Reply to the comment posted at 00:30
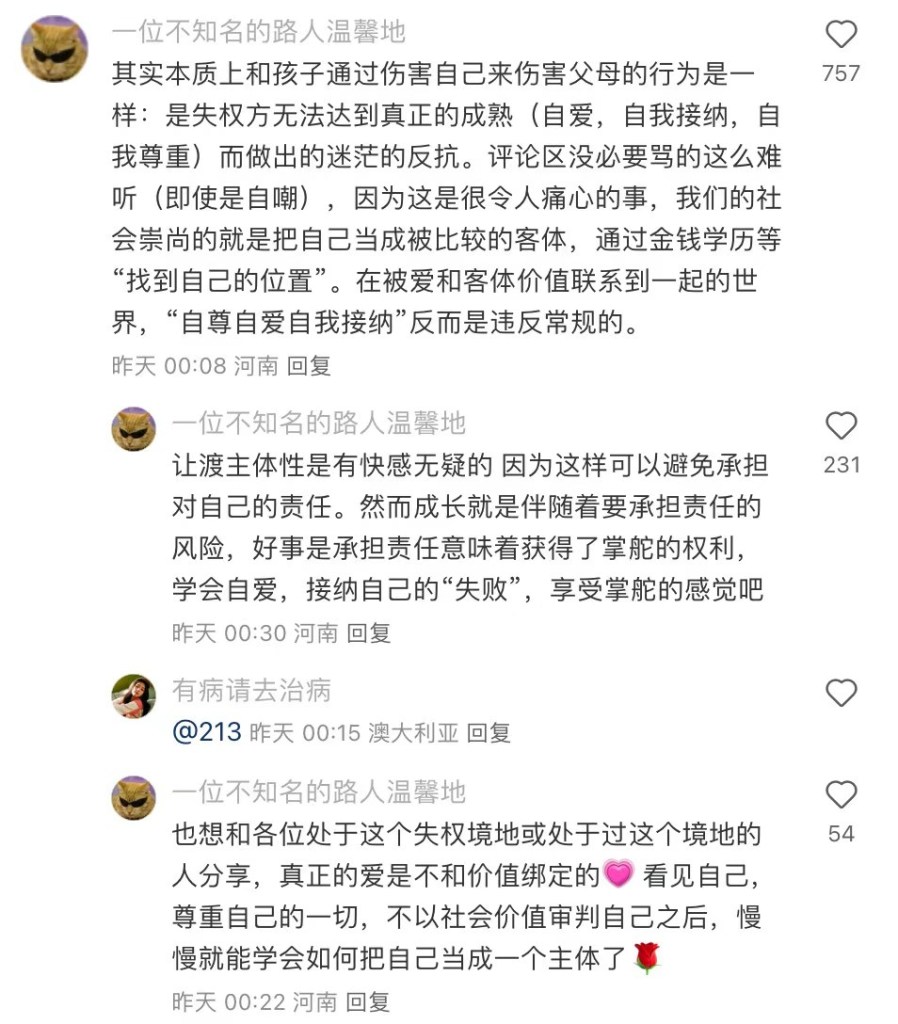 click(368, 633)
